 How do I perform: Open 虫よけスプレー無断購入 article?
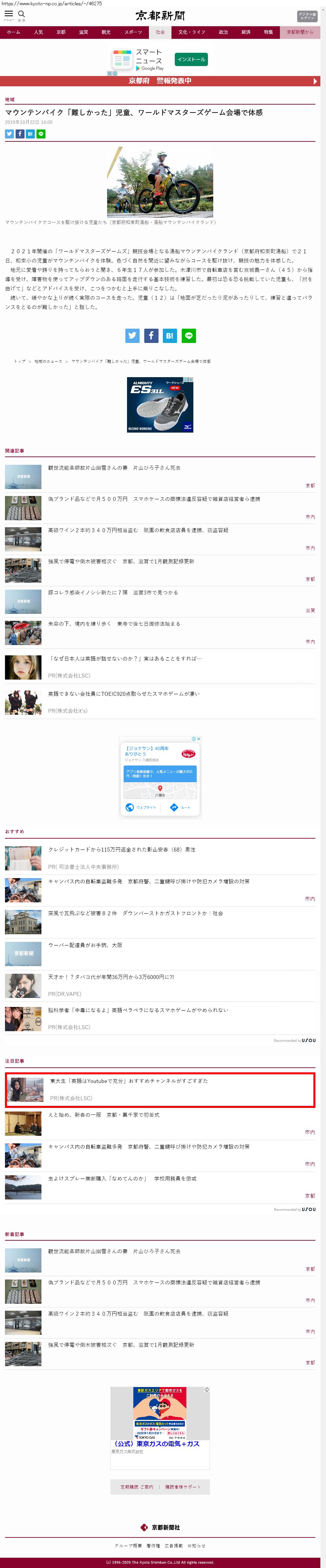pyautogui.click(x=122, y=1179)
